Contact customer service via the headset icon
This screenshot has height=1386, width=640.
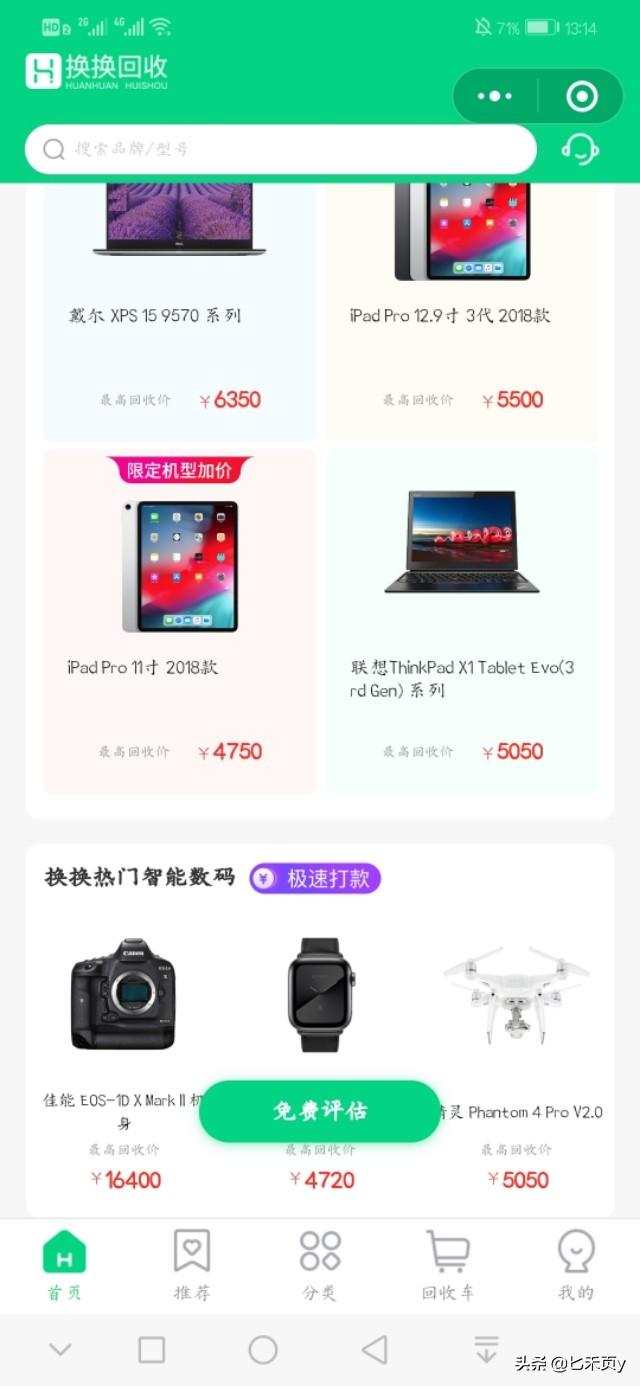click(x=580, y=149)
